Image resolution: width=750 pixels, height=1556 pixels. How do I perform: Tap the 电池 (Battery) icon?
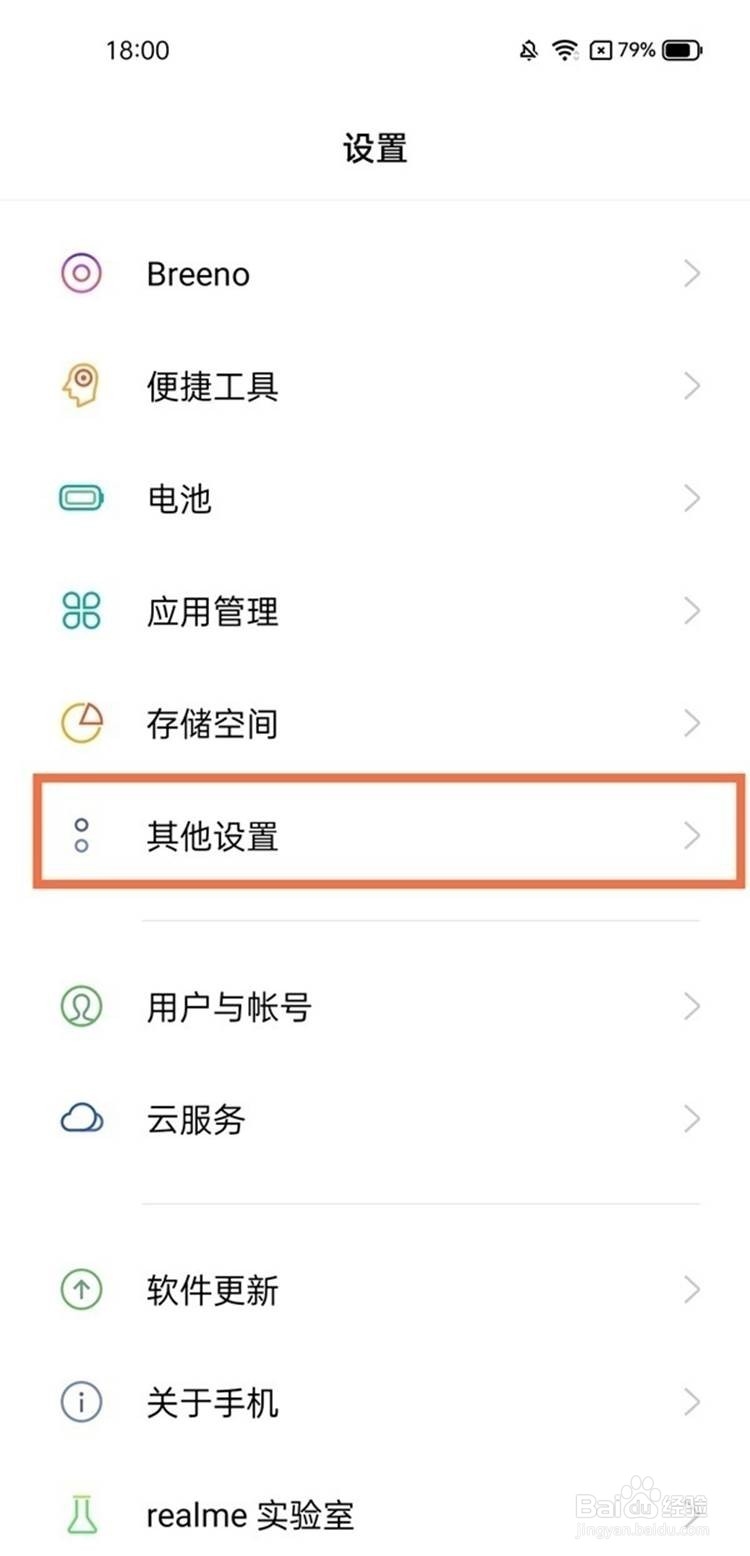[x=80, y=497]
